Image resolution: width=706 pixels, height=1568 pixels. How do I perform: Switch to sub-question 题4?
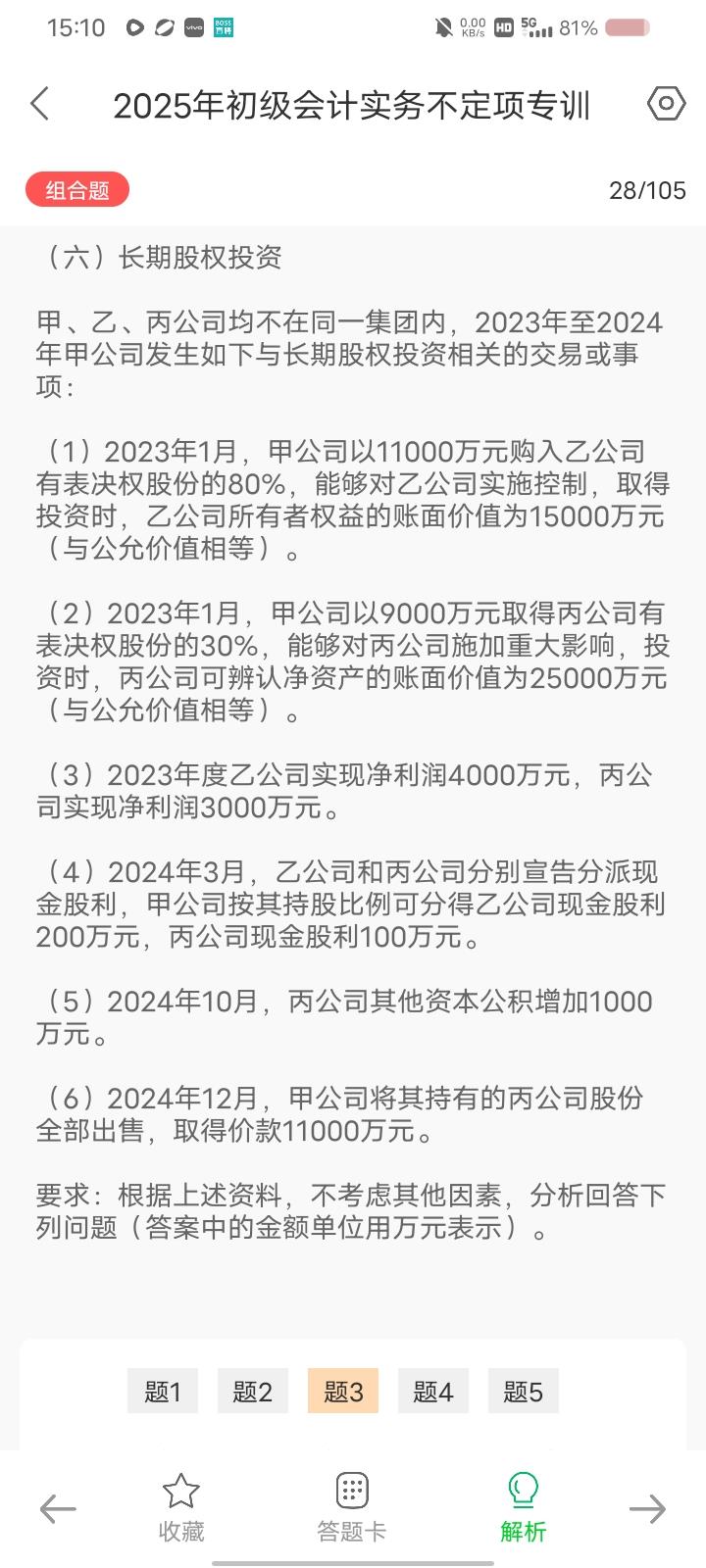[x=433, y=1391]
